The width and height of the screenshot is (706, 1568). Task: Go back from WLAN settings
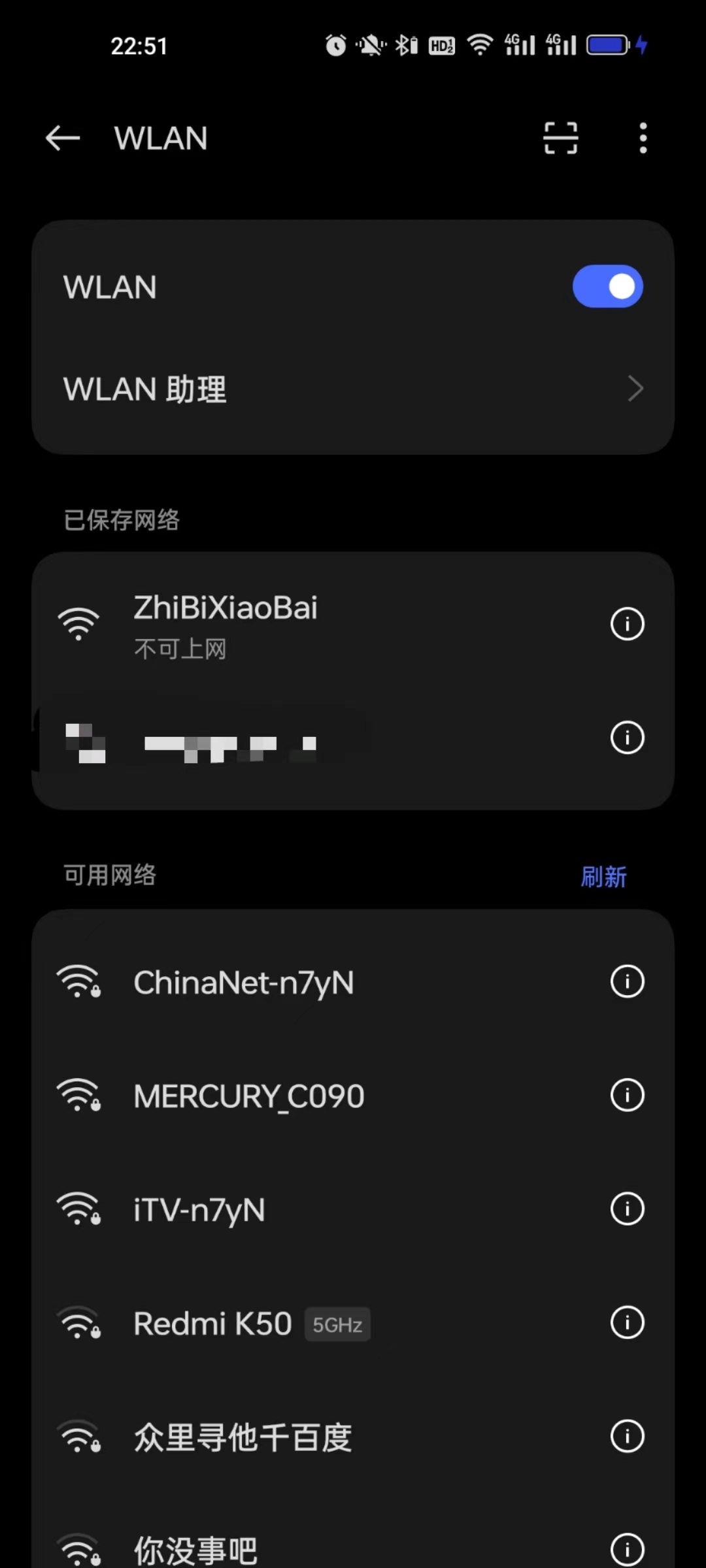(63, 138)
